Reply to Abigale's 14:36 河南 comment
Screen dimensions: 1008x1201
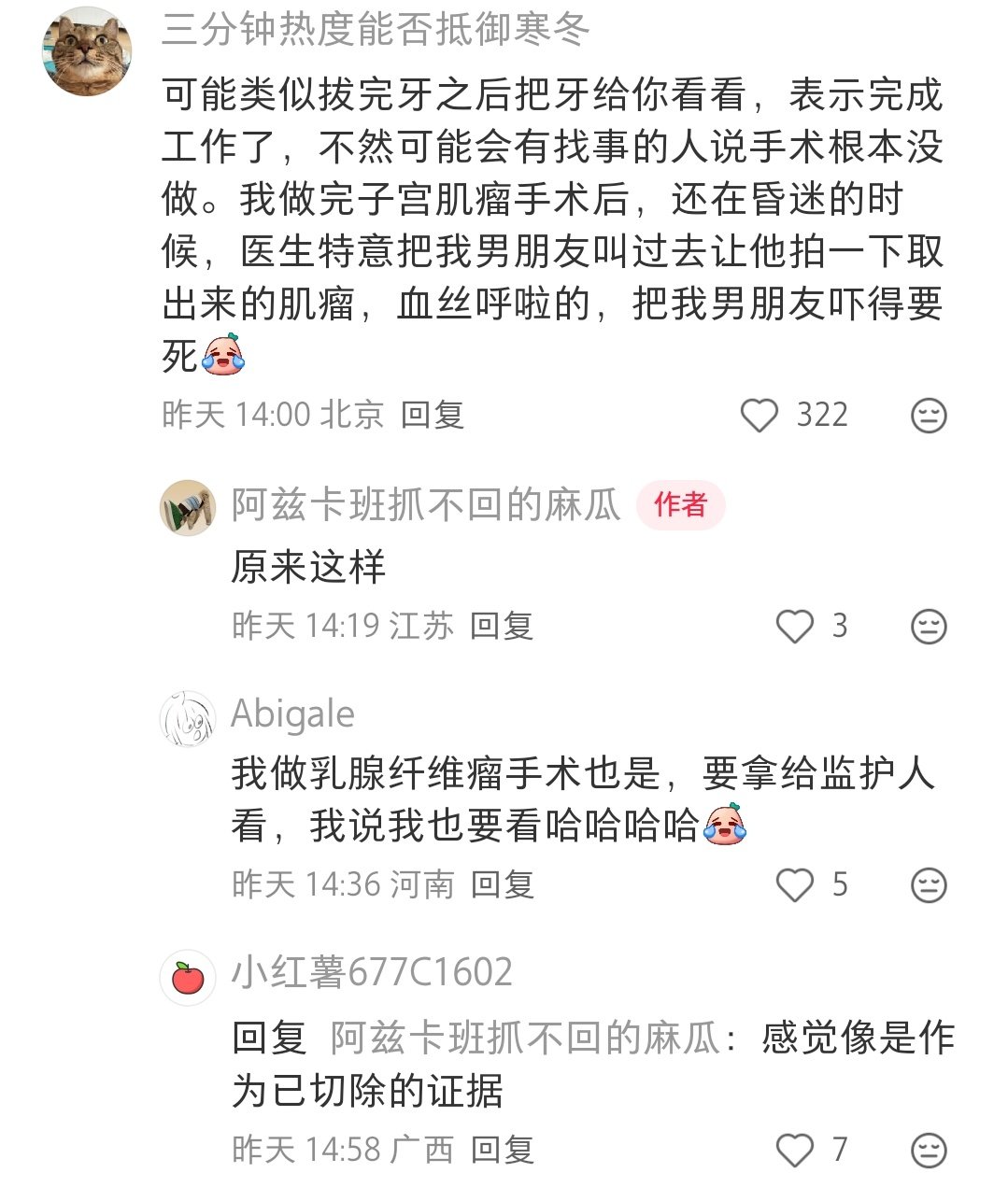[x=502, y=883]
